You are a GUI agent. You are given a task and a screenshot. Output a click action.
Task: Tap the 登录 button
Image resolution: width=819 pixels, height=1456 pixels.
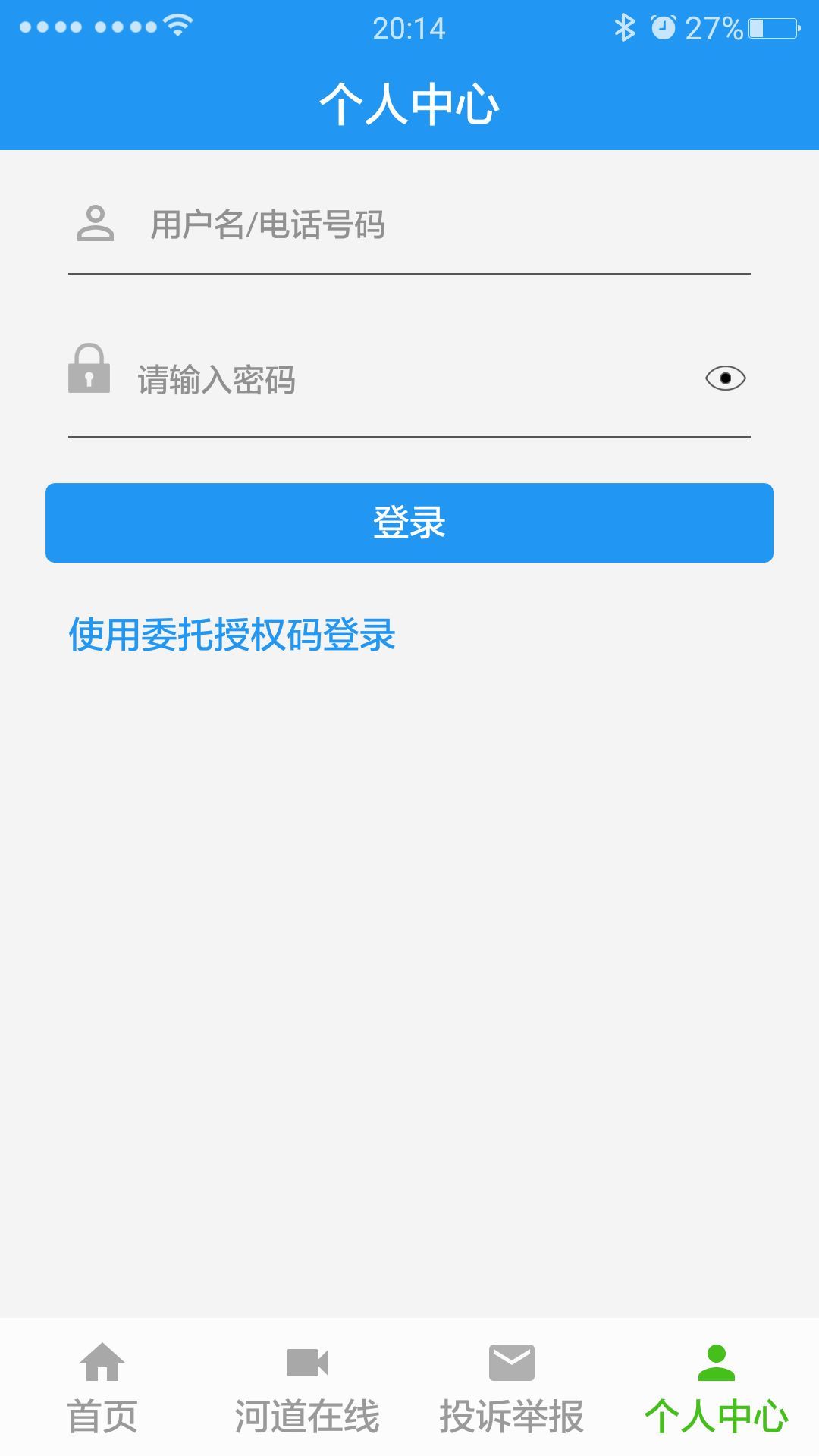click(409, 522)
